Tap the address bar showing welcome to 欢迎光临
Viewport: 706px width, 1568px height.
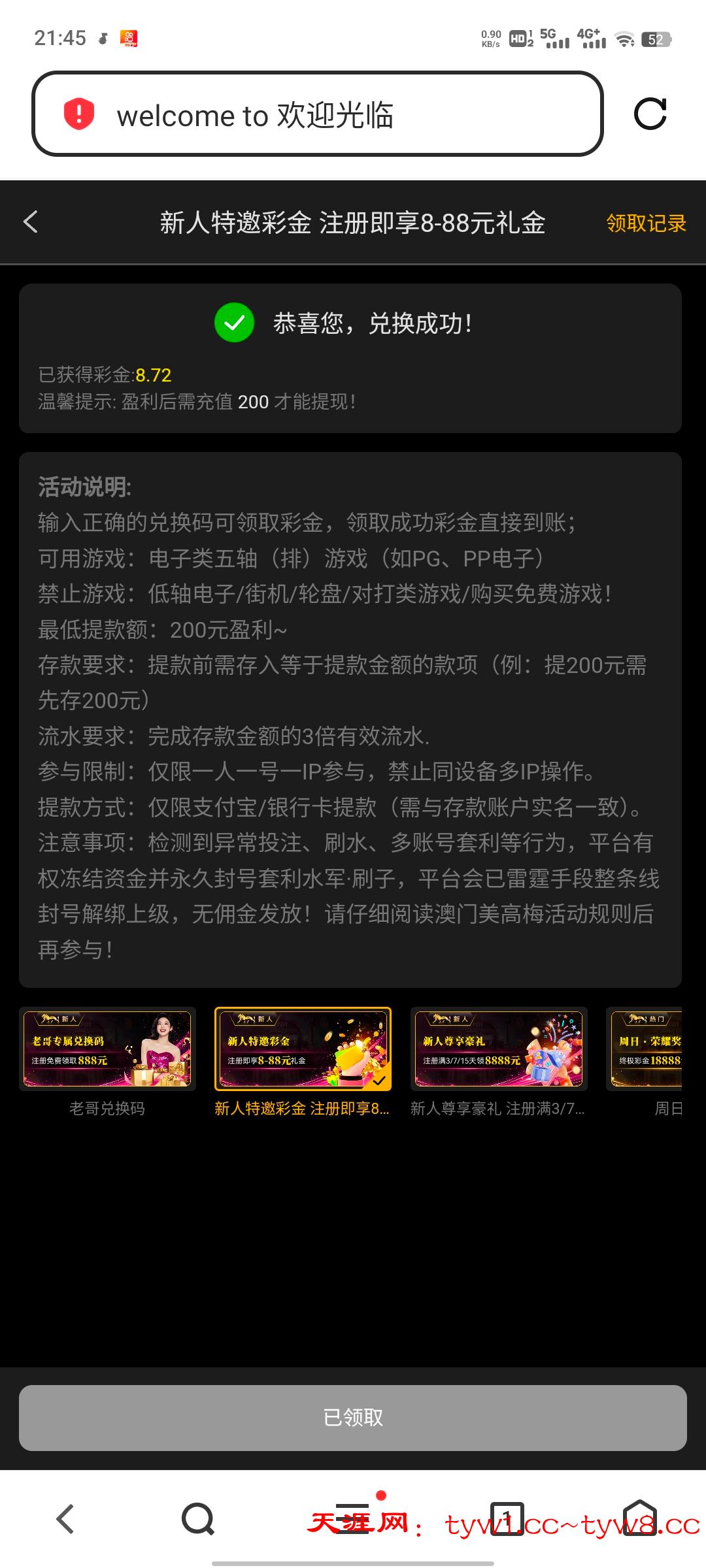(x=318, y=114)
